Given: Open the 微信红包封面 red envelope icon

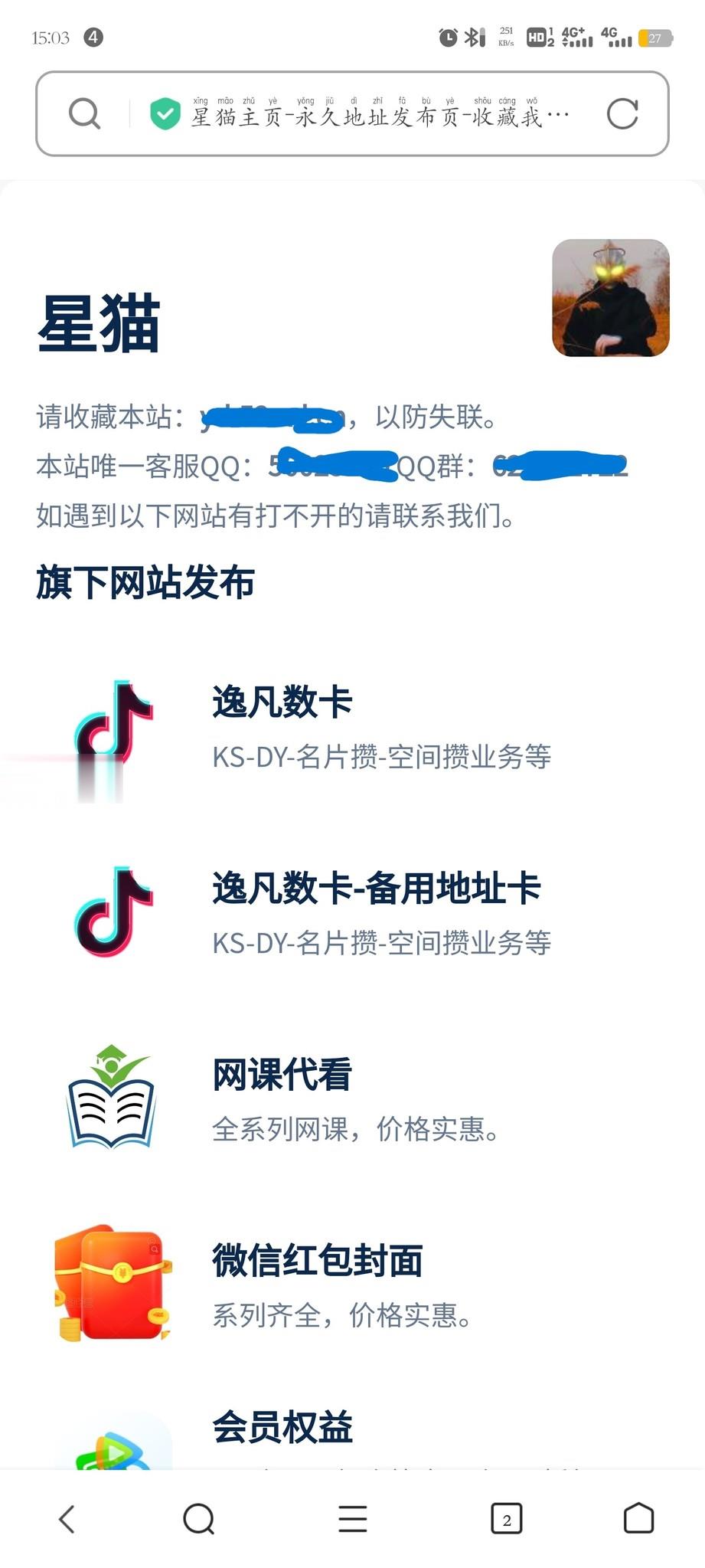Looking at the screenshot, I should (109, 1282).
